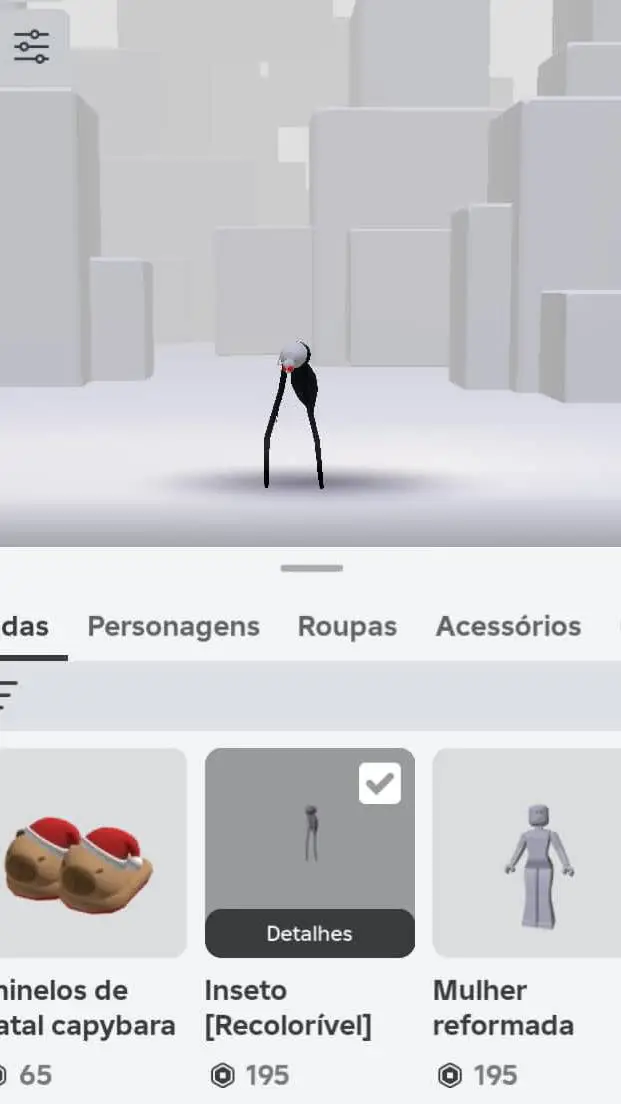Open the avatar settings sliders icon
Screen dimensions: 621x1104
(31, 46)
